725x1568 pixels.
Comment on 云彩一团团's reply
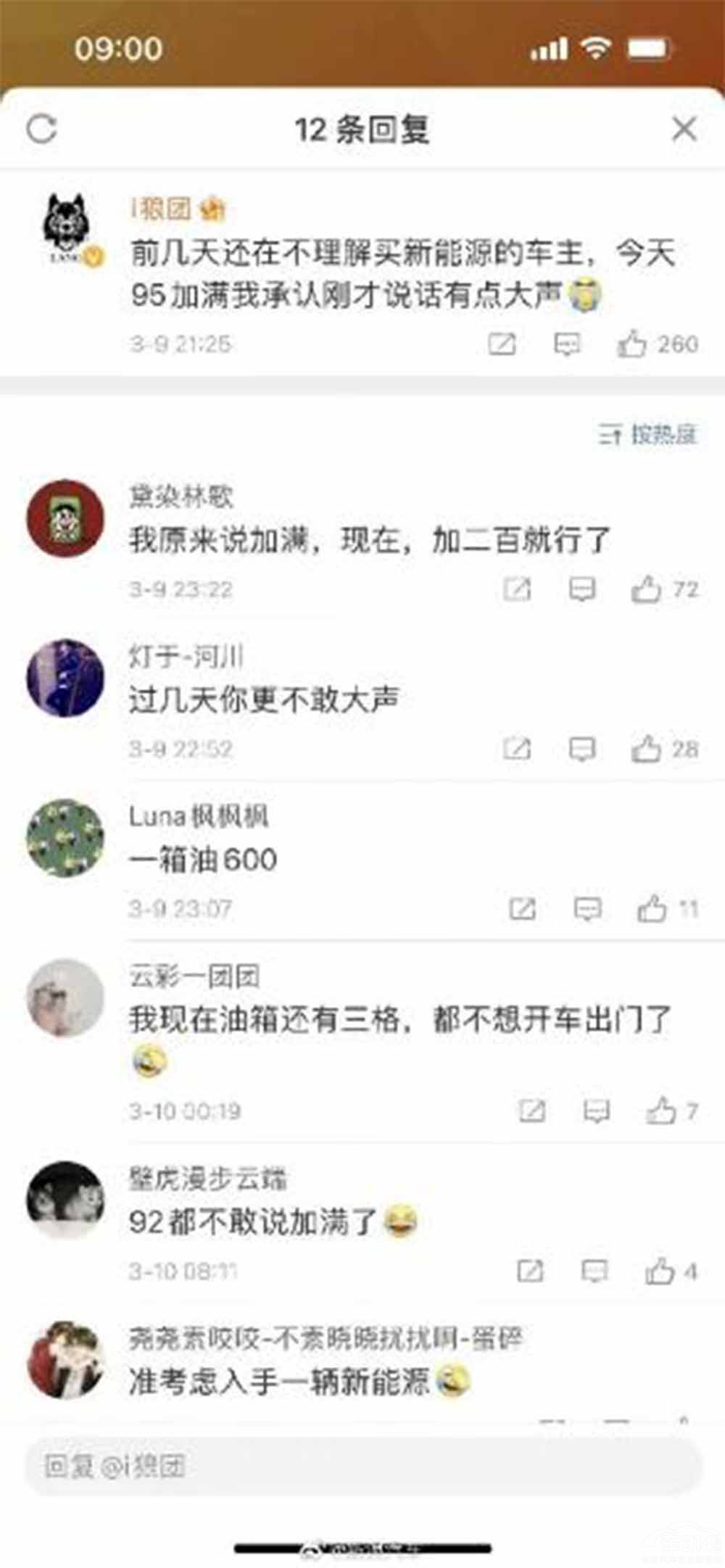[597, 1111]
